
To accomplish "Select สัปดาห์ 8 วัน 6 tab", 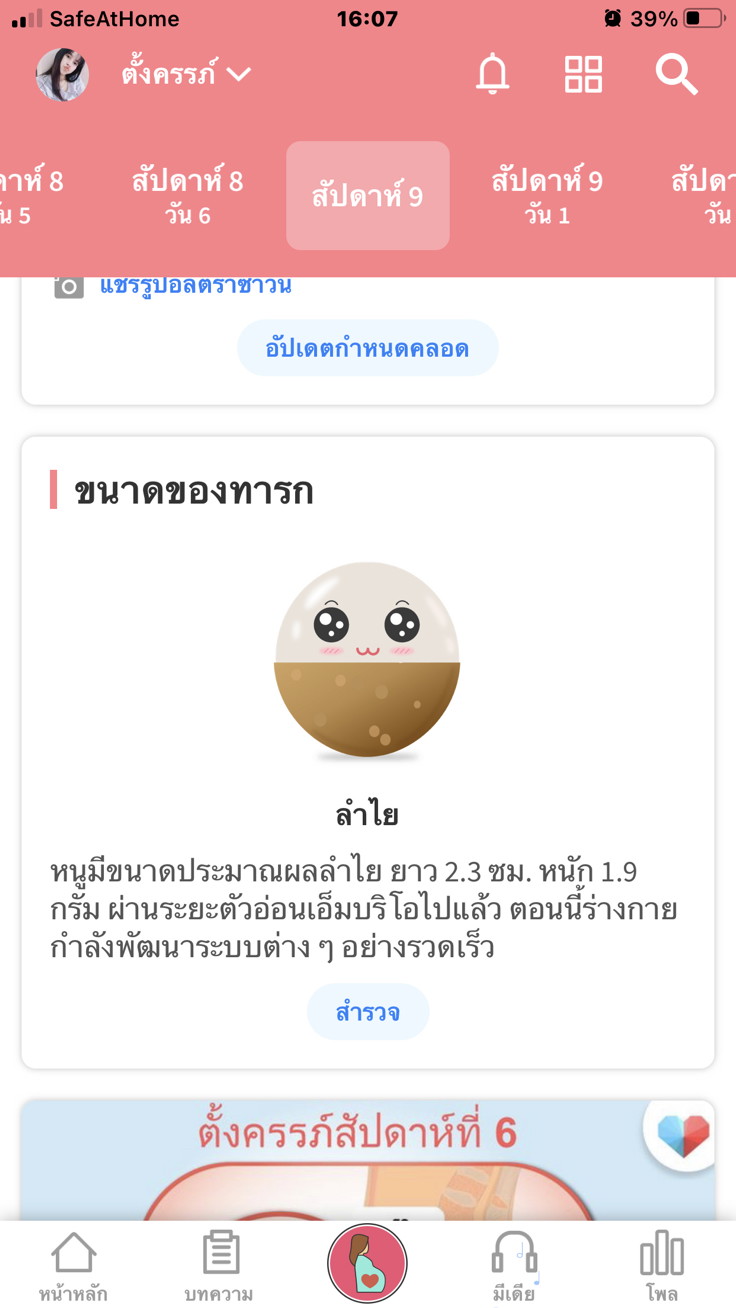I will tap(187, 196).
